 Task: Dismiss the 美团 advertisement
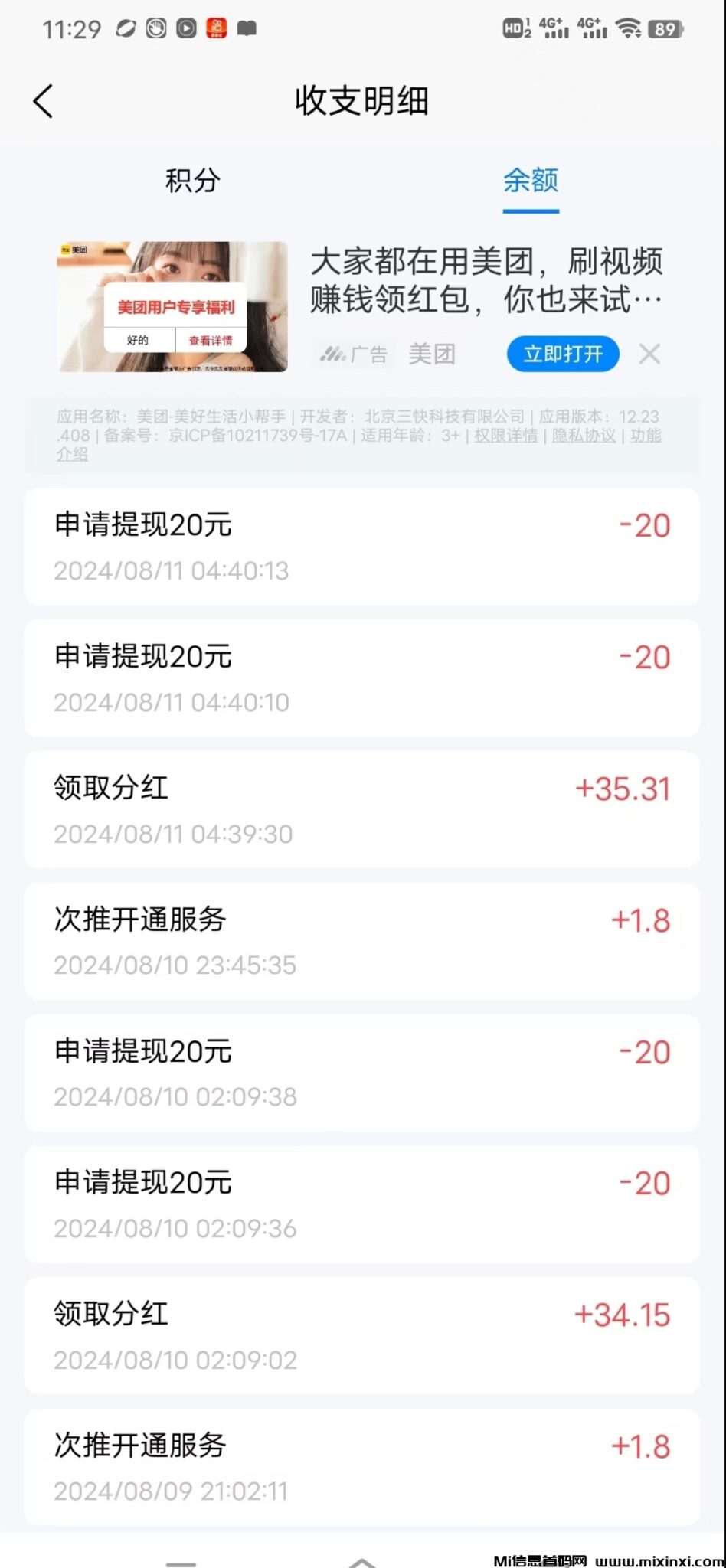[649, 354]
